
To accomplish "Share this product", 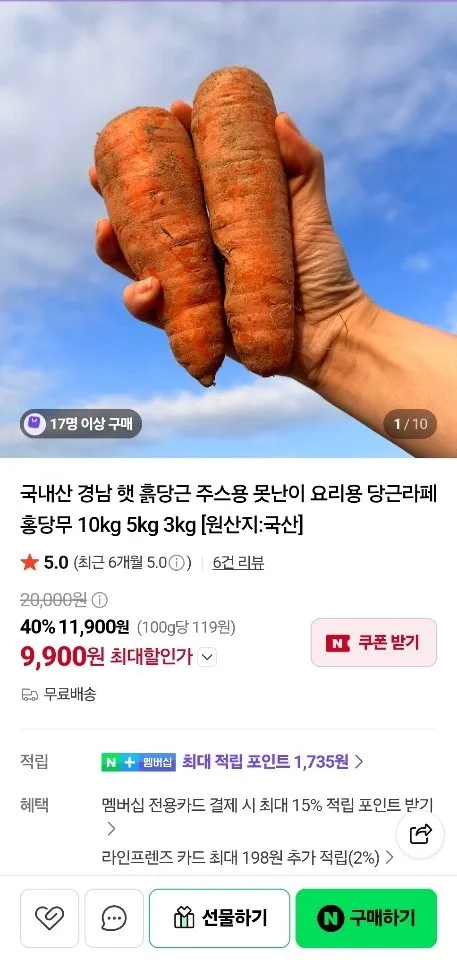I will (420, 834).
